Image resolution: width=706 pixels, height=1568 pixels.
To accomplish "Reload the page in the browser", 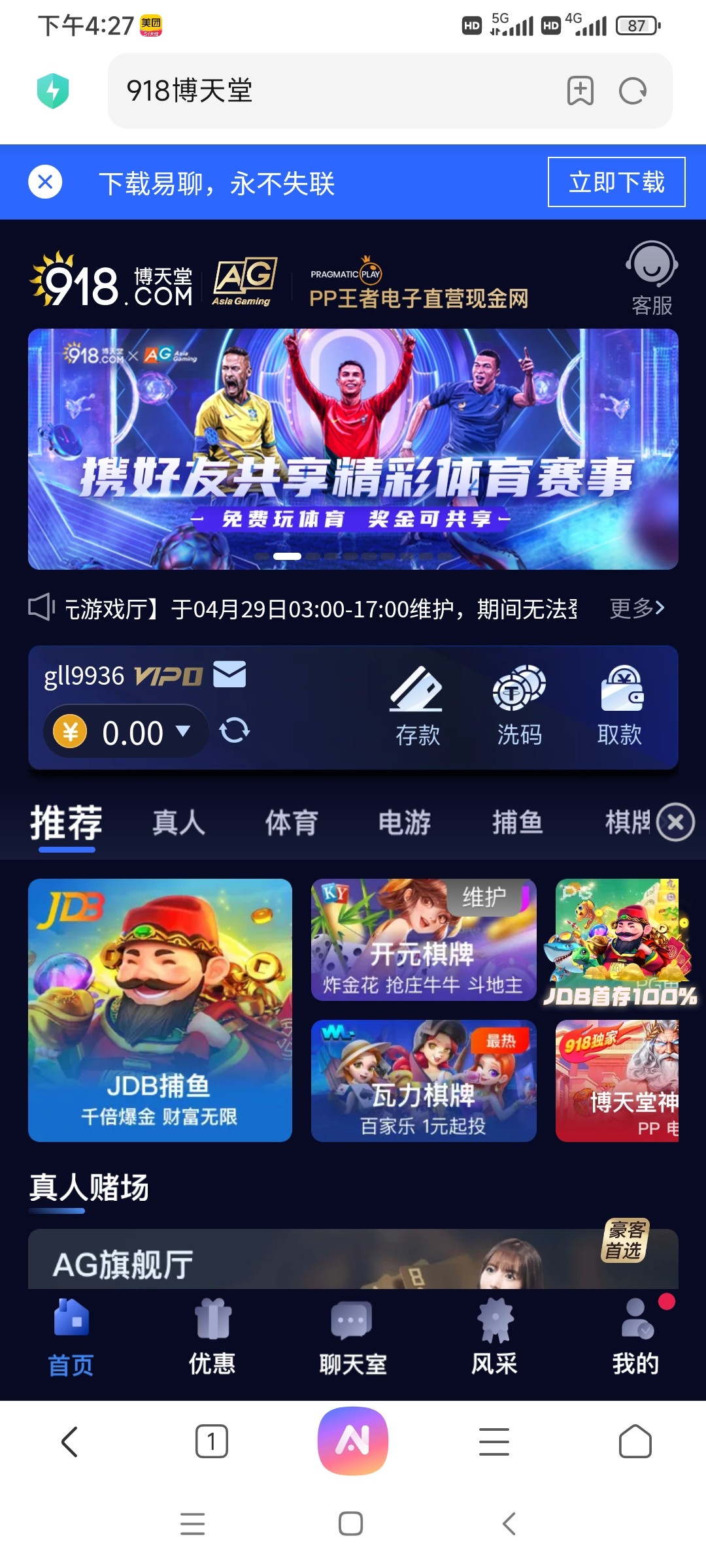I will tap(632, 91).
